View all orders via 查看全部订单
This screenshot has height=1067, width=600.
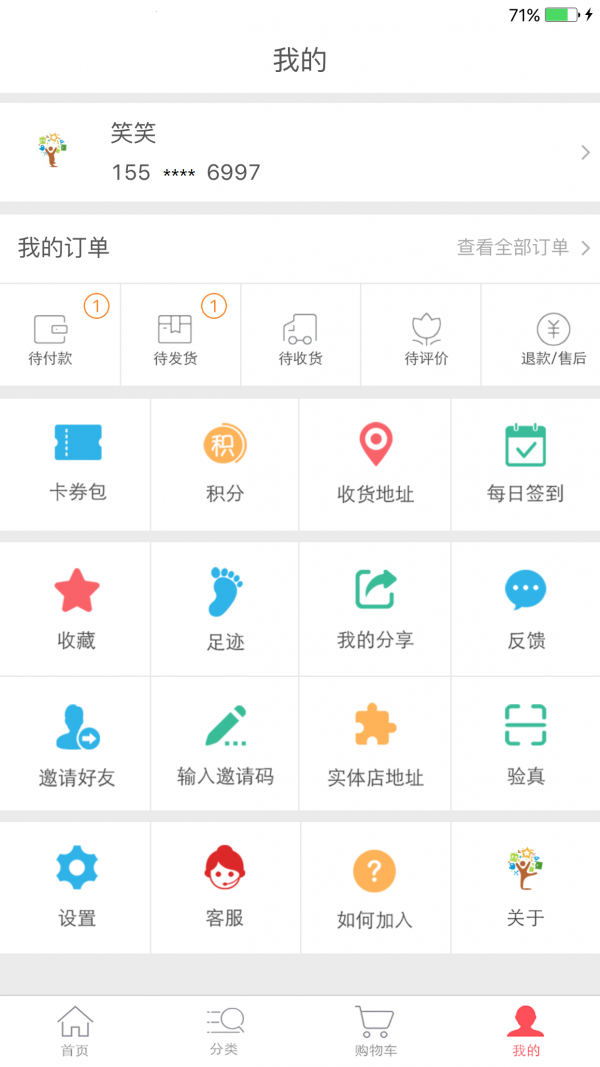(522, 247)
